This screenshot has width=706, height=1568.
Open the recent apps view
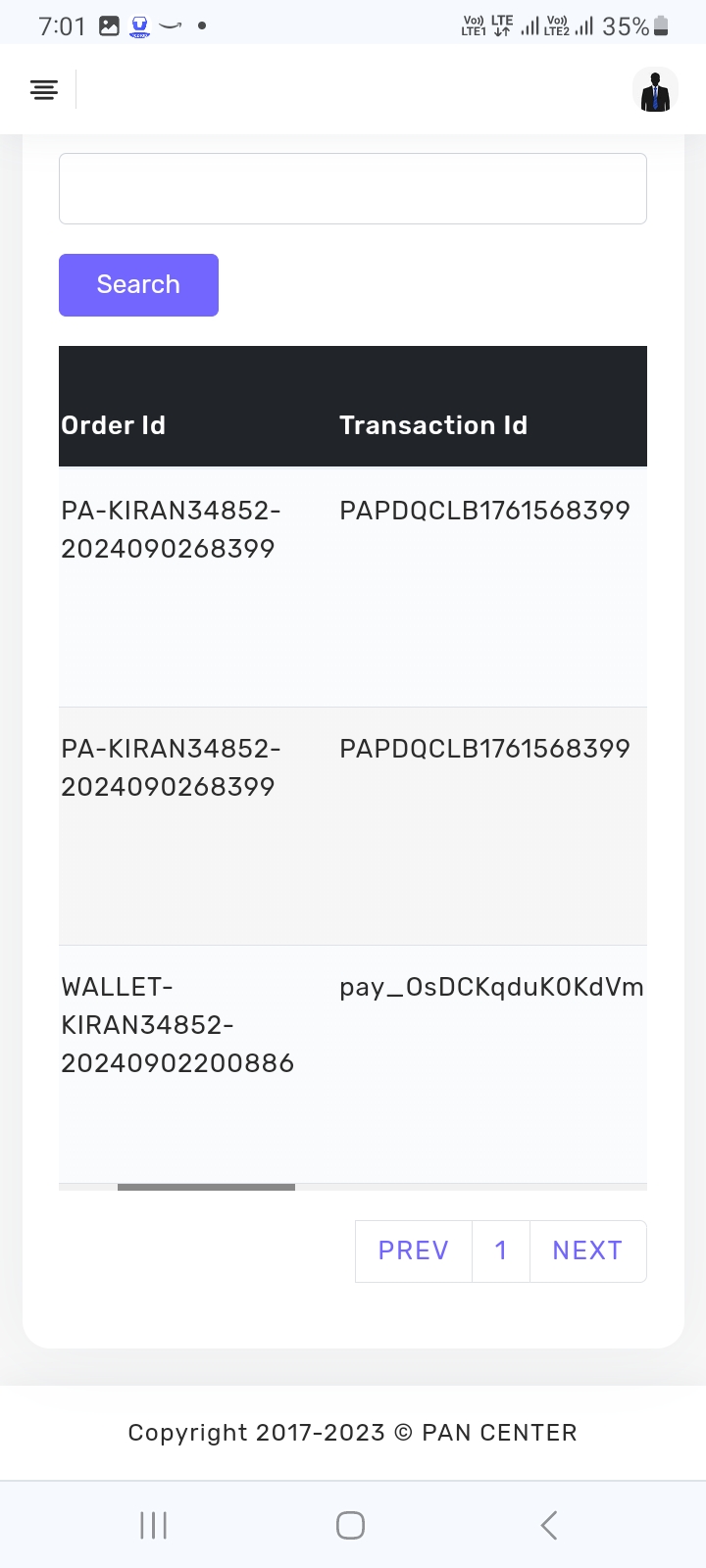pyautogui.click(x=154, y=1525)
